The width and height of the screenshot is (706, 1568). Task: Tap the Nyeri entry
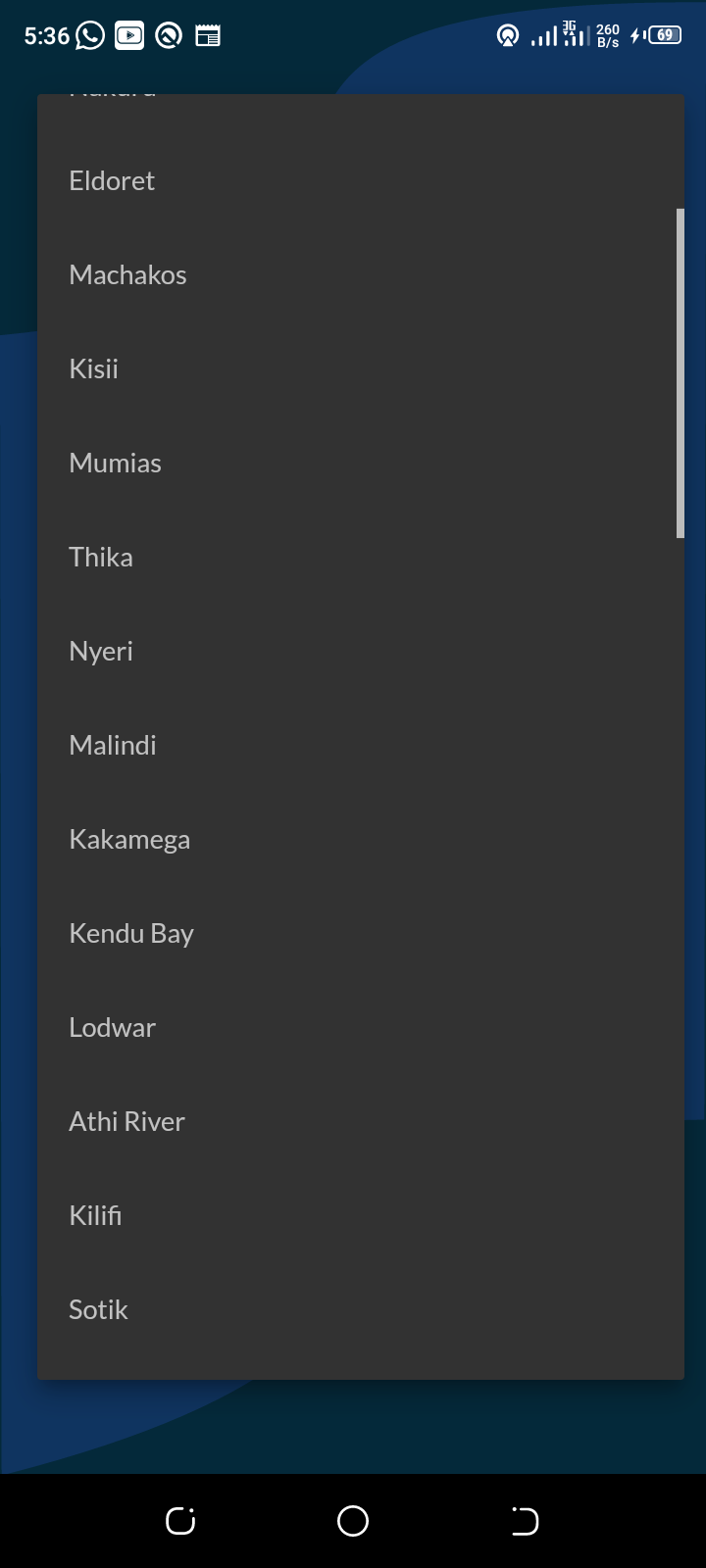pyautogui.click(x=360, y=651)
